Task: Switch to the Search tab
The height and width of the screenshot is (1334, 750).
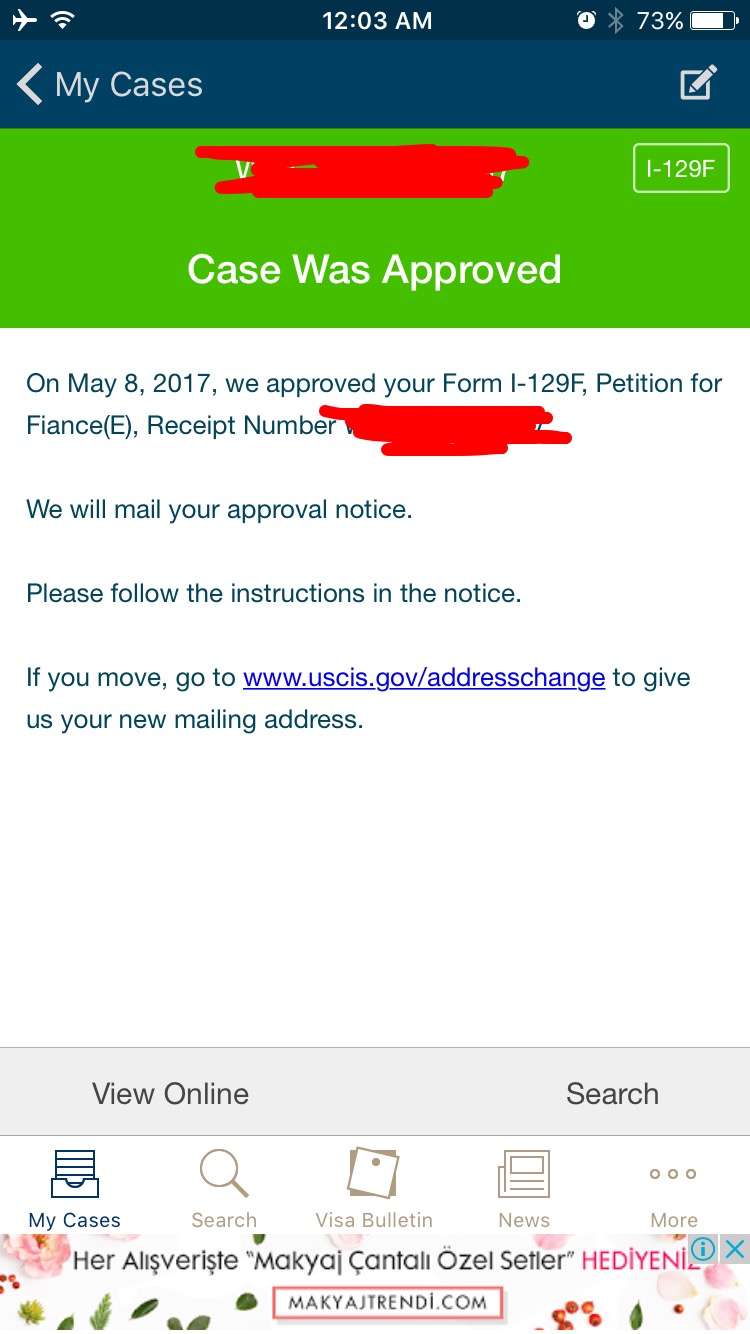Action: (224, 1188)
